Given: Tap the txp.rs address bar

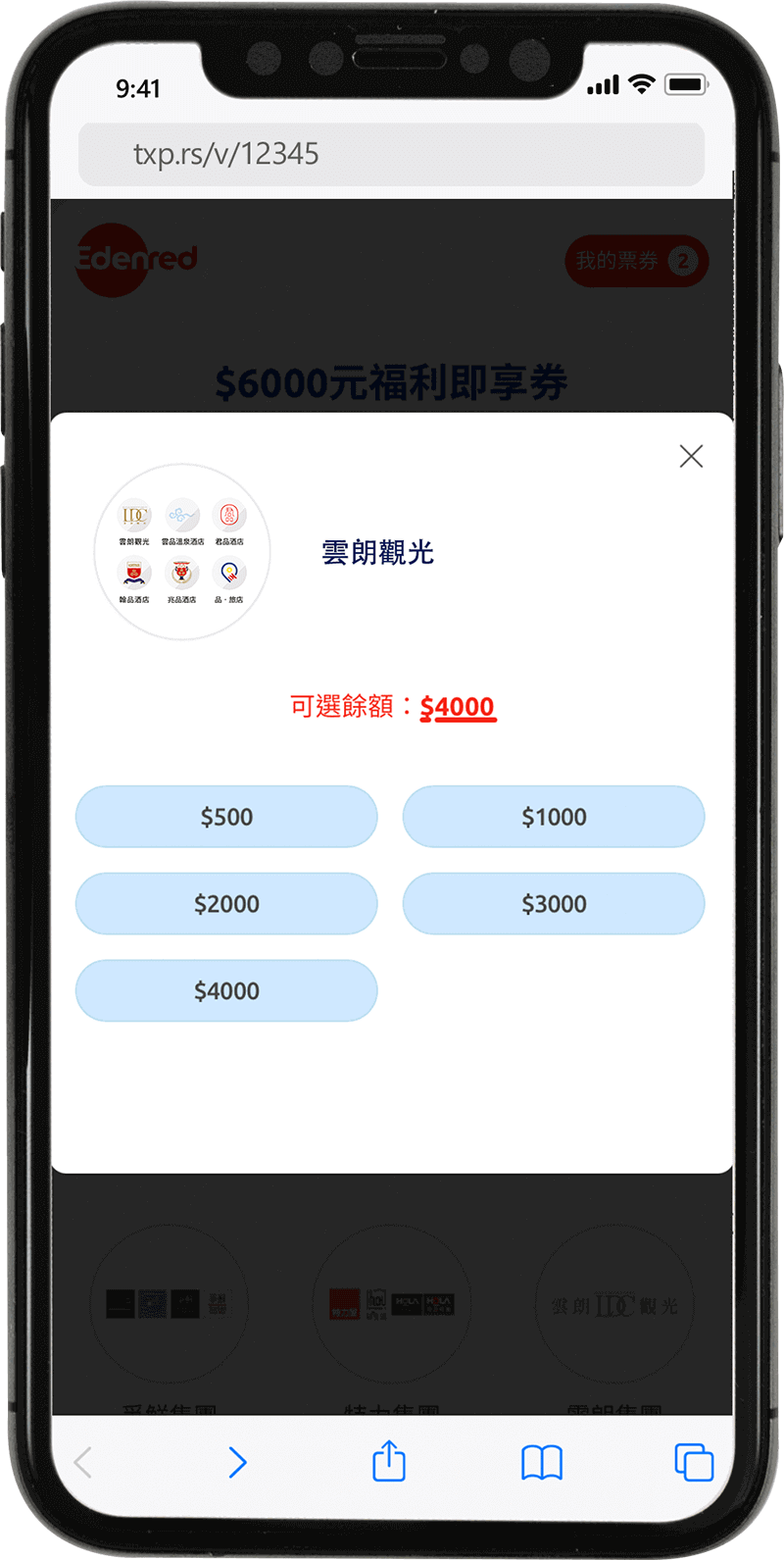Looking at the screenshot, I should tap(391, 154).
